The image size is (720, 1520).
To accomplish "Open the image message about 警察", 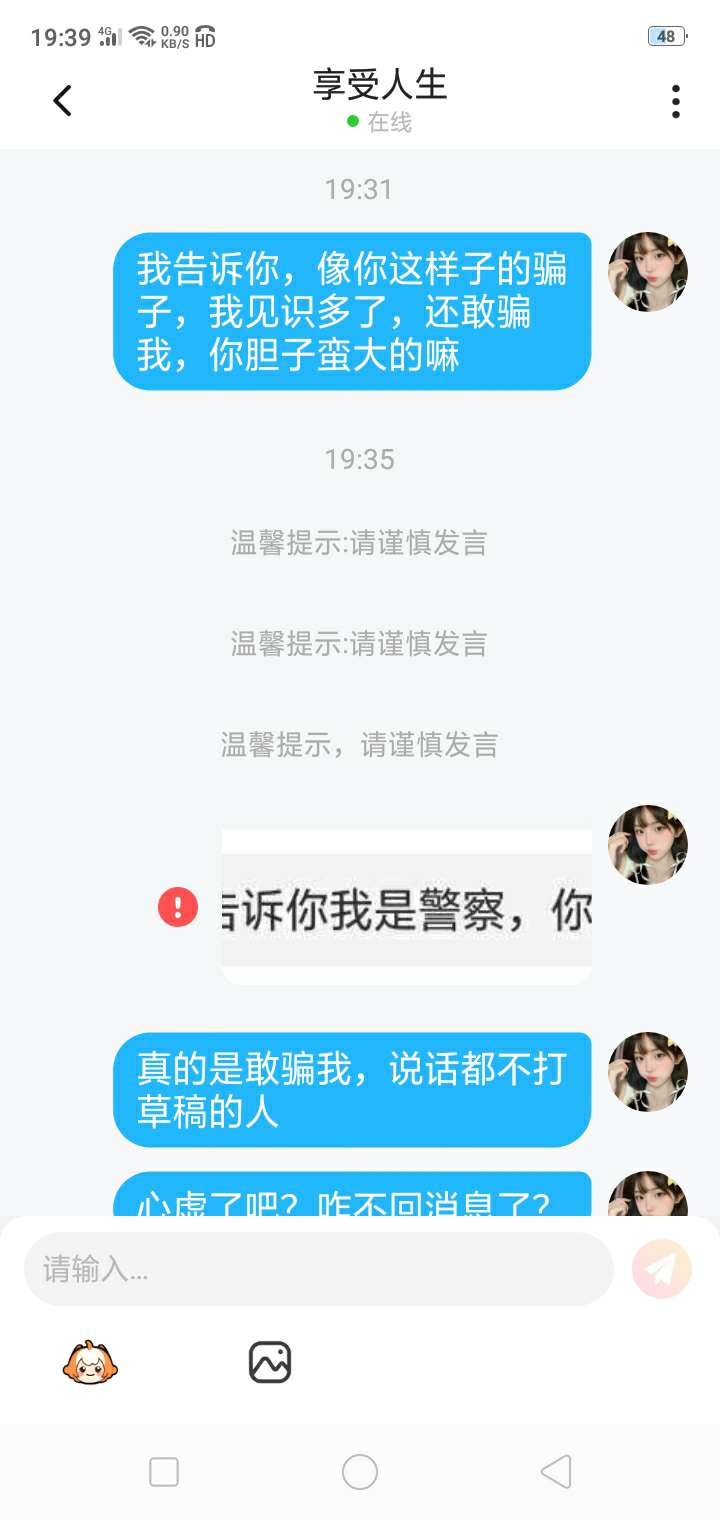I will tap(406, 907).
